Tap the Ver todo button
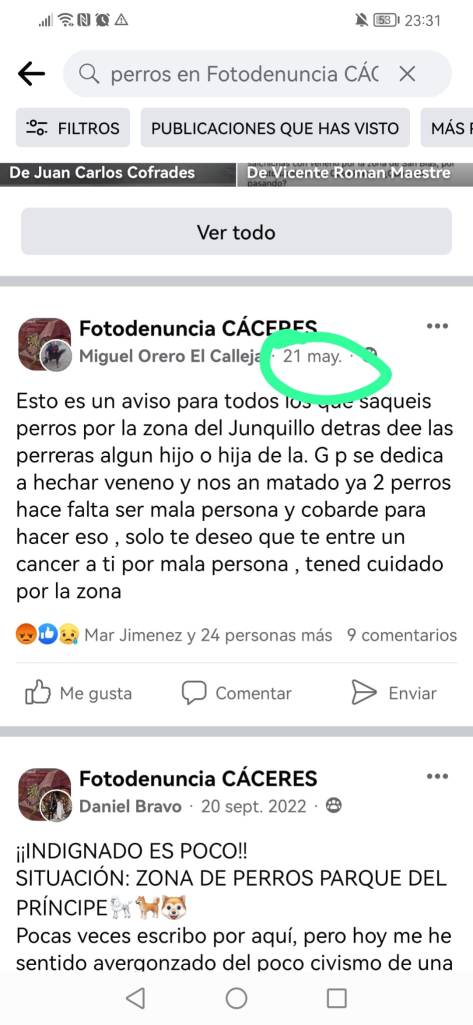473x1025 pixels. pos(236,231)
